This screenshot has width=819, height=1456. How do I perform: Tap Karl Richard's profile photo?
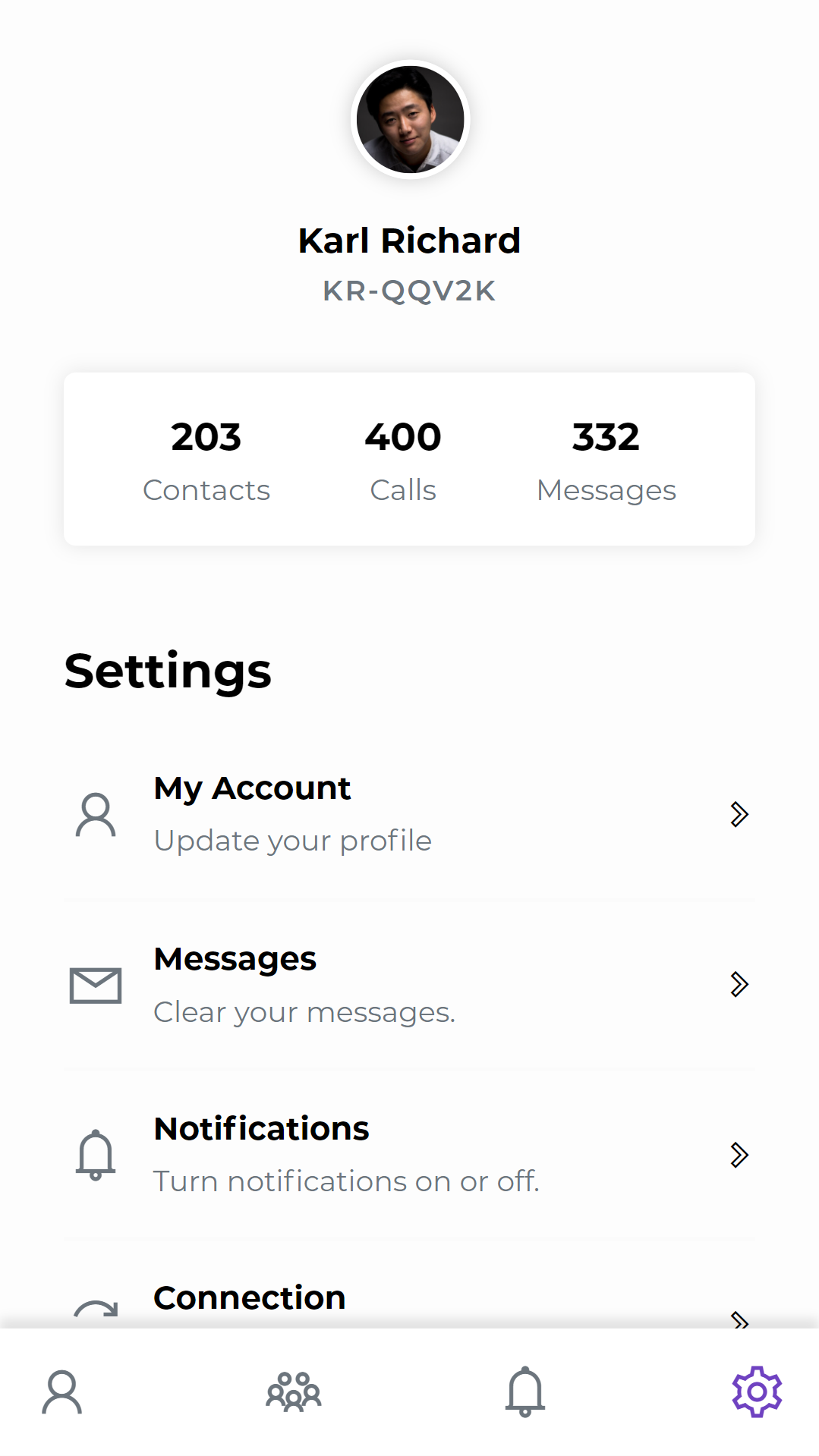click(x=411, y=119)
